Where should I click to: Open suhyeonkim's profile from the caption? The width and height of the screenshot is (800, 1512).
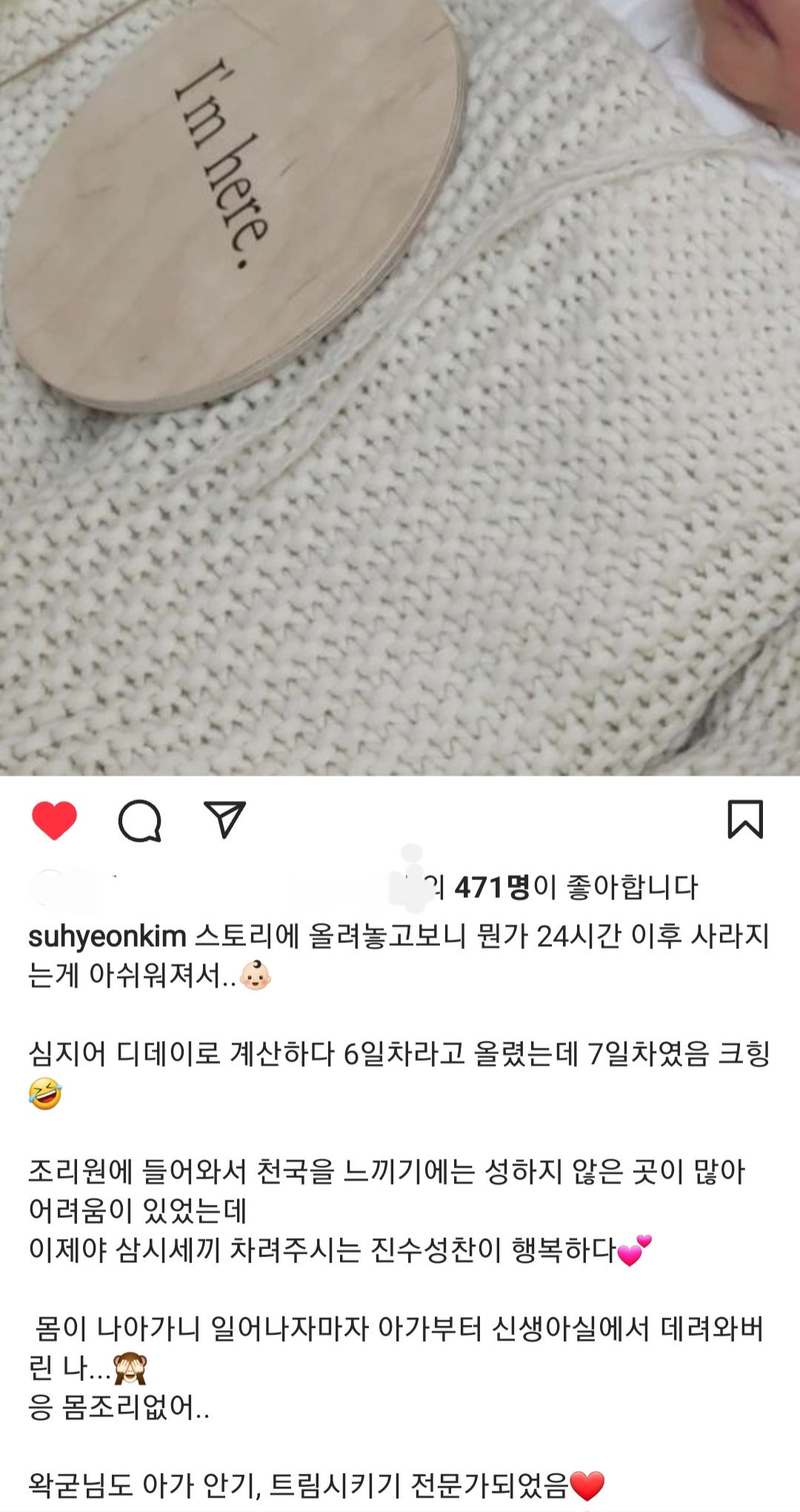click(107, 936)
